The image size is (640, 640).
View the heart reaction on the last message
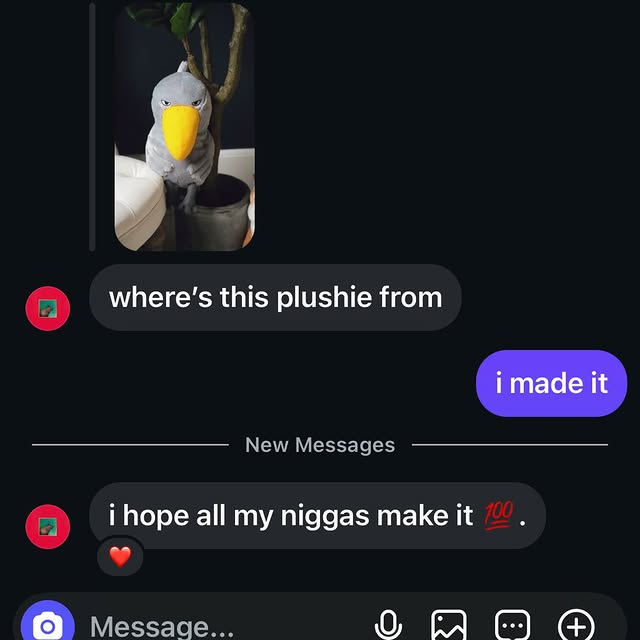[x=120, y=557]
